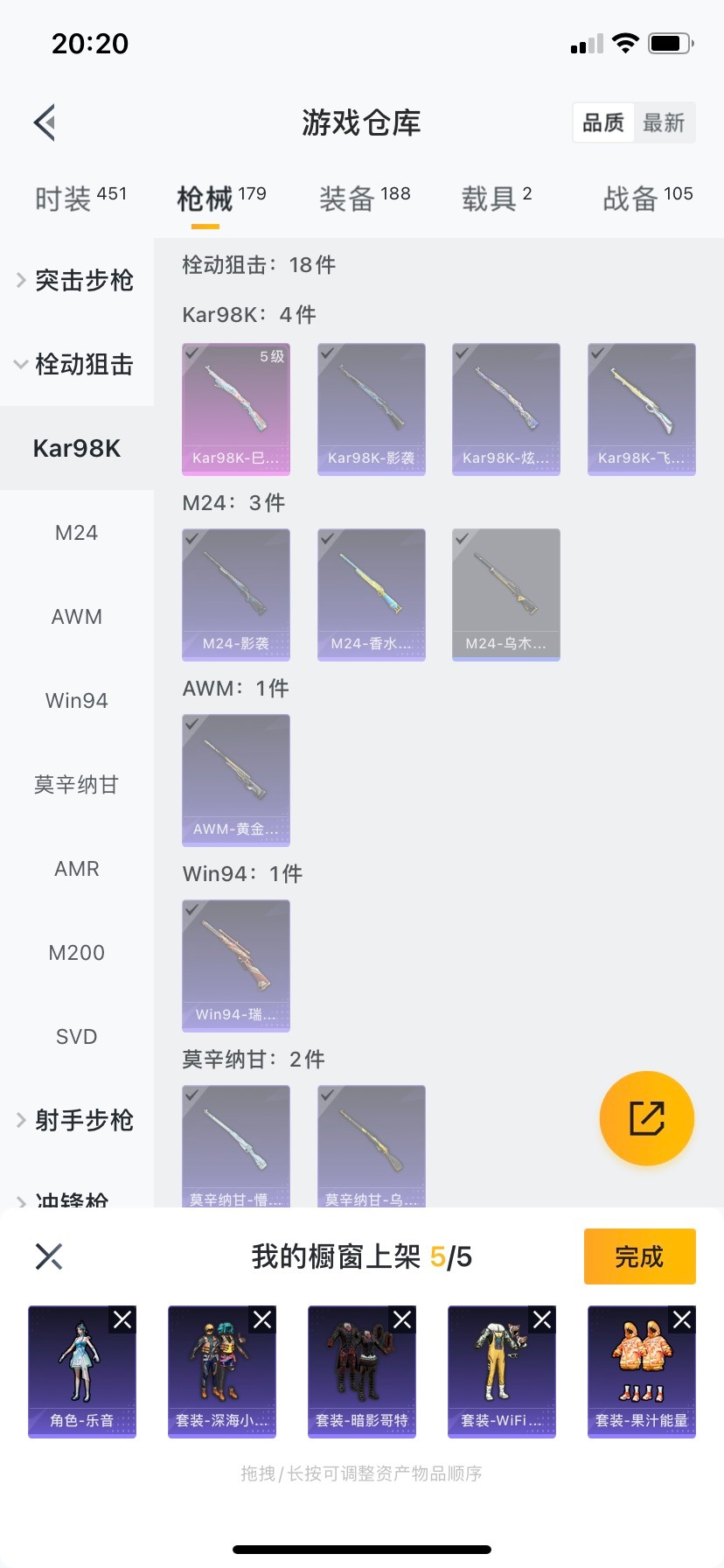Collapse the 栓动狙击 category
This screenshot has width=724, height=1568.
(77, 364)
